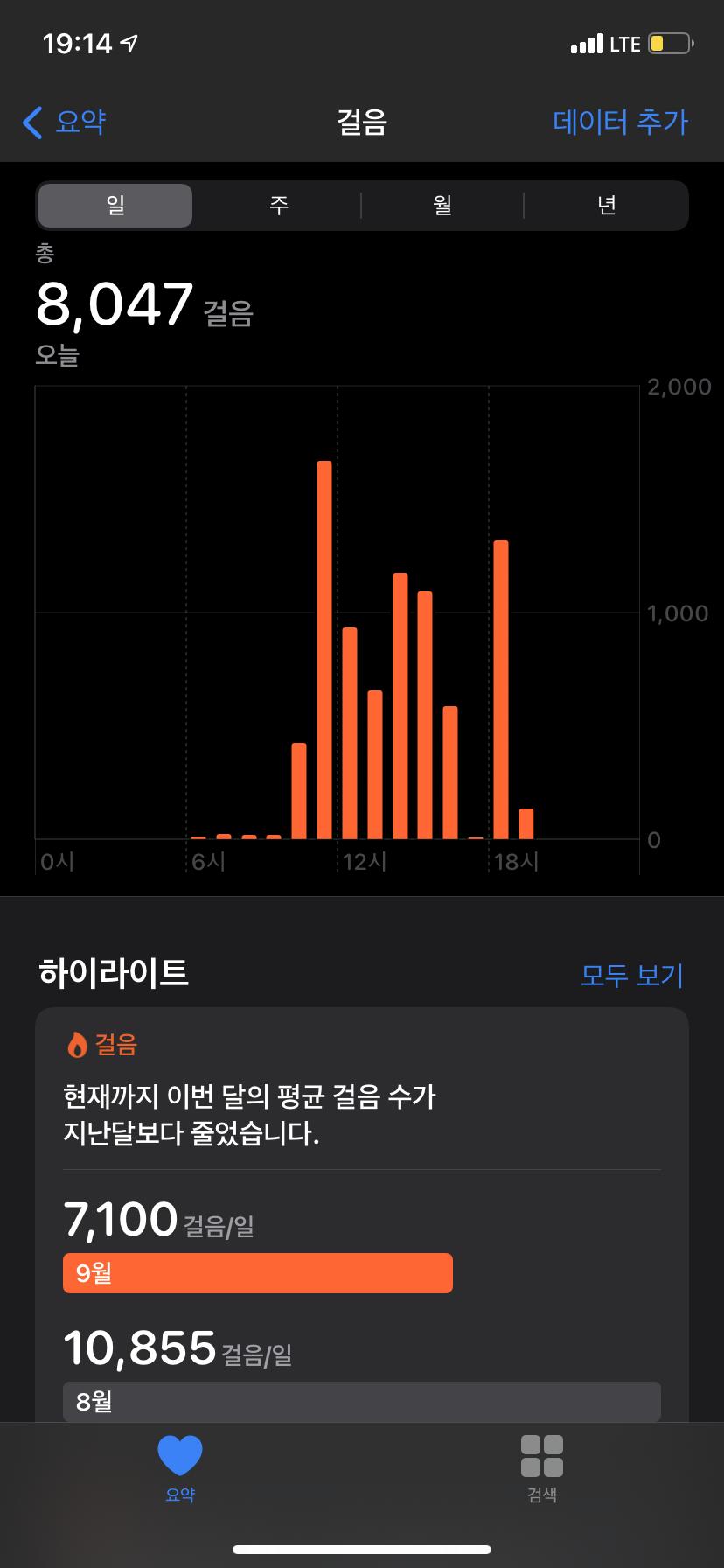Open the 요약 tab with heart icon

[x=180, y=1468]
